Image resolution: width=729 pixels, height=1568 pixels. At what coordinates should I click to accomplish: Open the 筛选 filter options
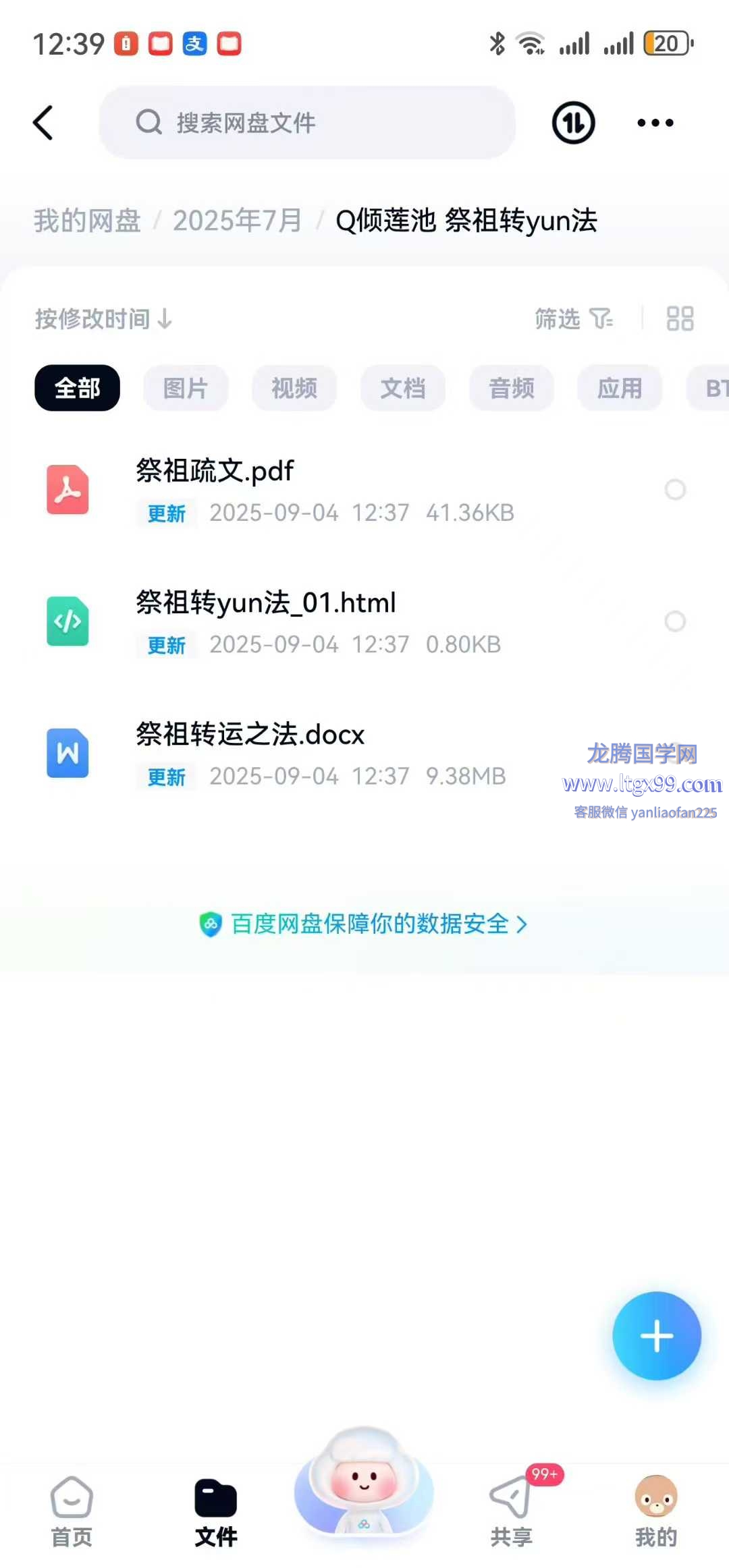[573, 318]
